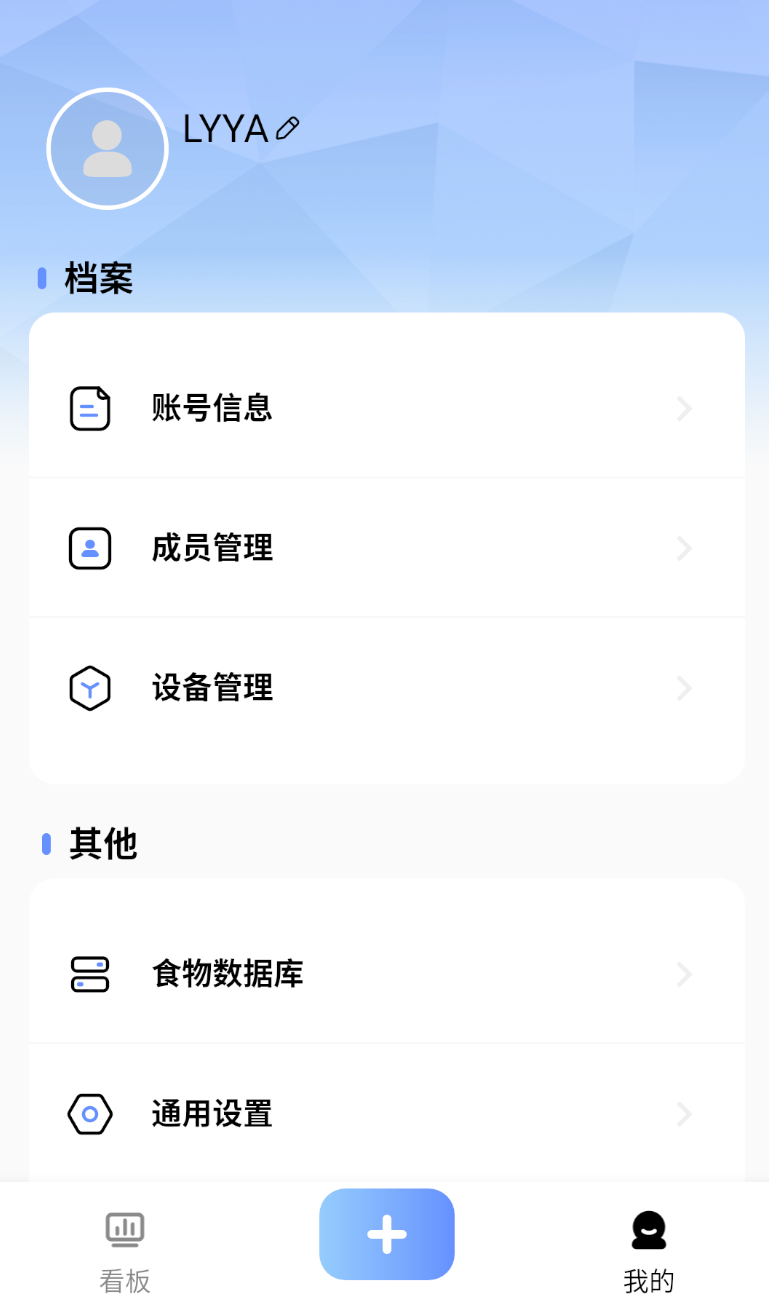The height and width of the screenshot is (1314, 769).
Task: Edit the LYYA username with the pencil icon
Action: click(x=287, y=128)
